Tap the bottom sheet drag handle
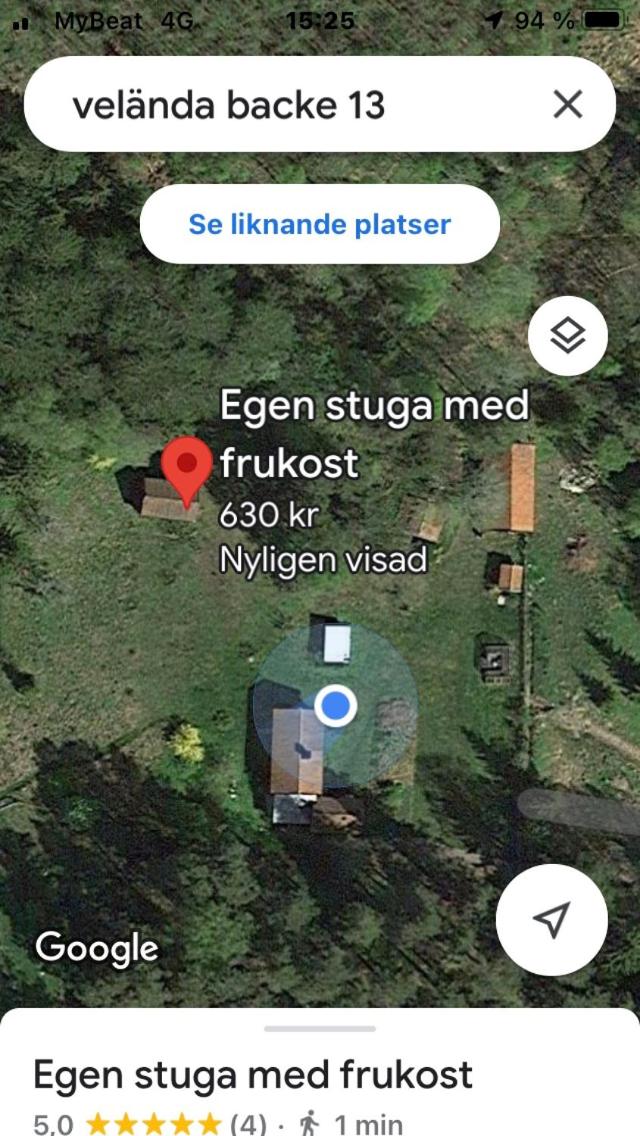 tap(320, 1028)
